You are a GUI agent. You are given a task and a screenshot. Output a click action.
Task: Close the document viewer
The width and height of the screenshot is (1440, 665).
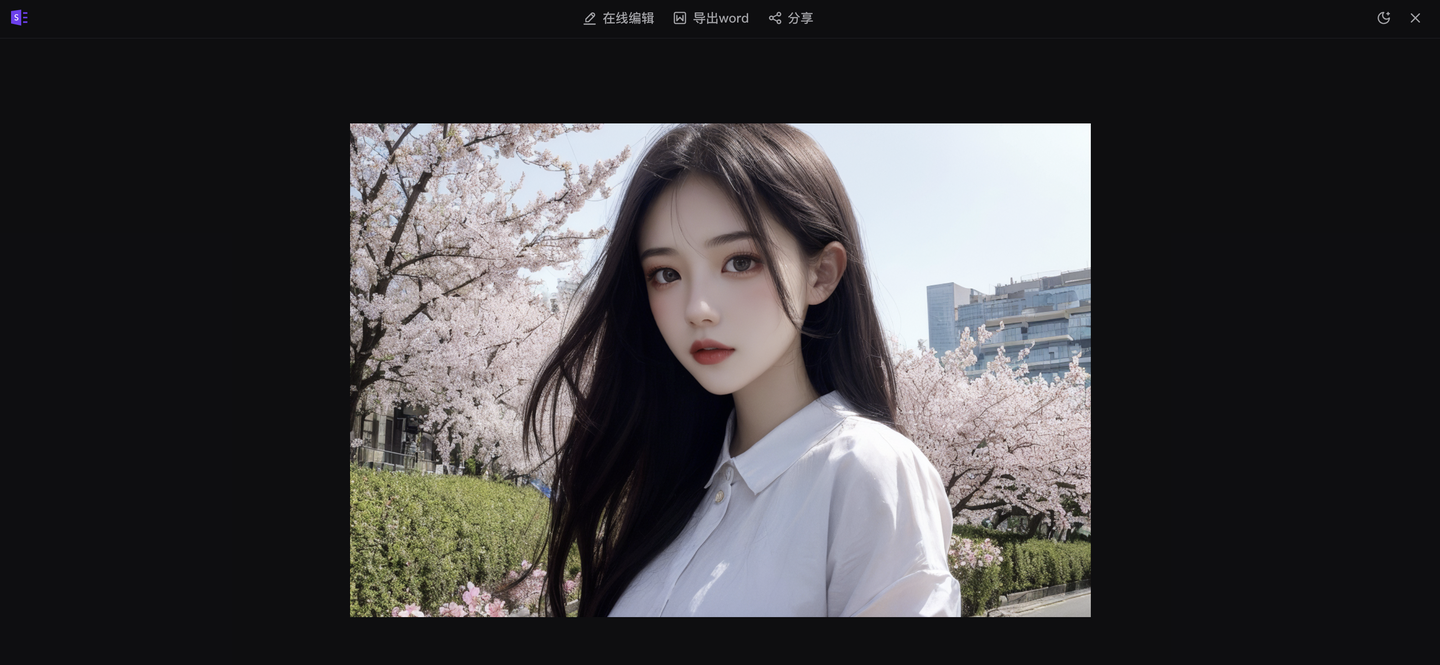coord(1415,18)
